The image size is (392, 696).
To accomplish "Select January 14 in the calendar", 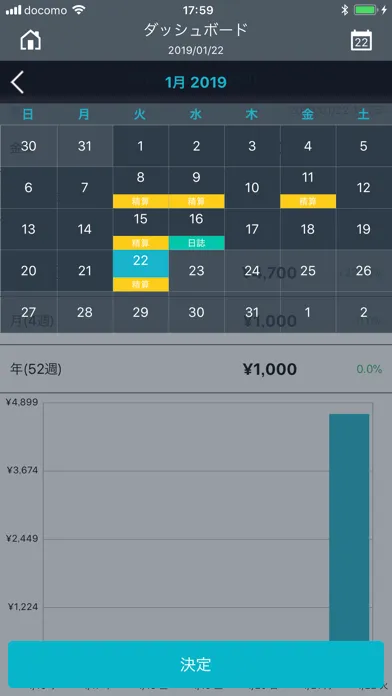I will tap(85, 229).
